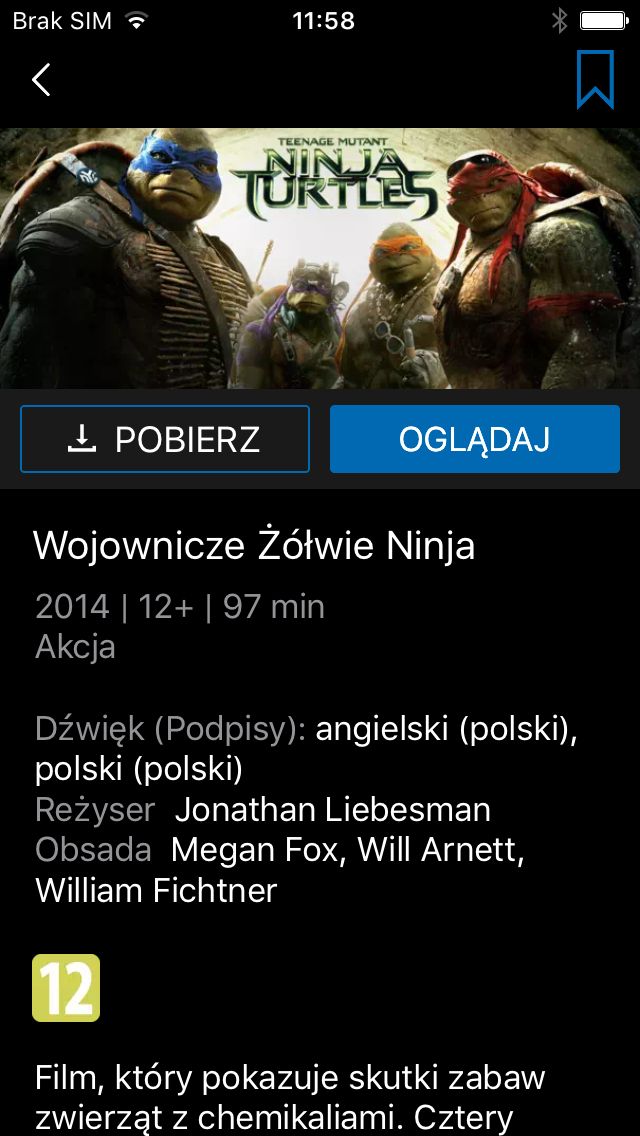The width and height of the screenshot is (640, 1136).
Task: Start watching with the OGLĄDAJ button
Action: click(475, 439)
